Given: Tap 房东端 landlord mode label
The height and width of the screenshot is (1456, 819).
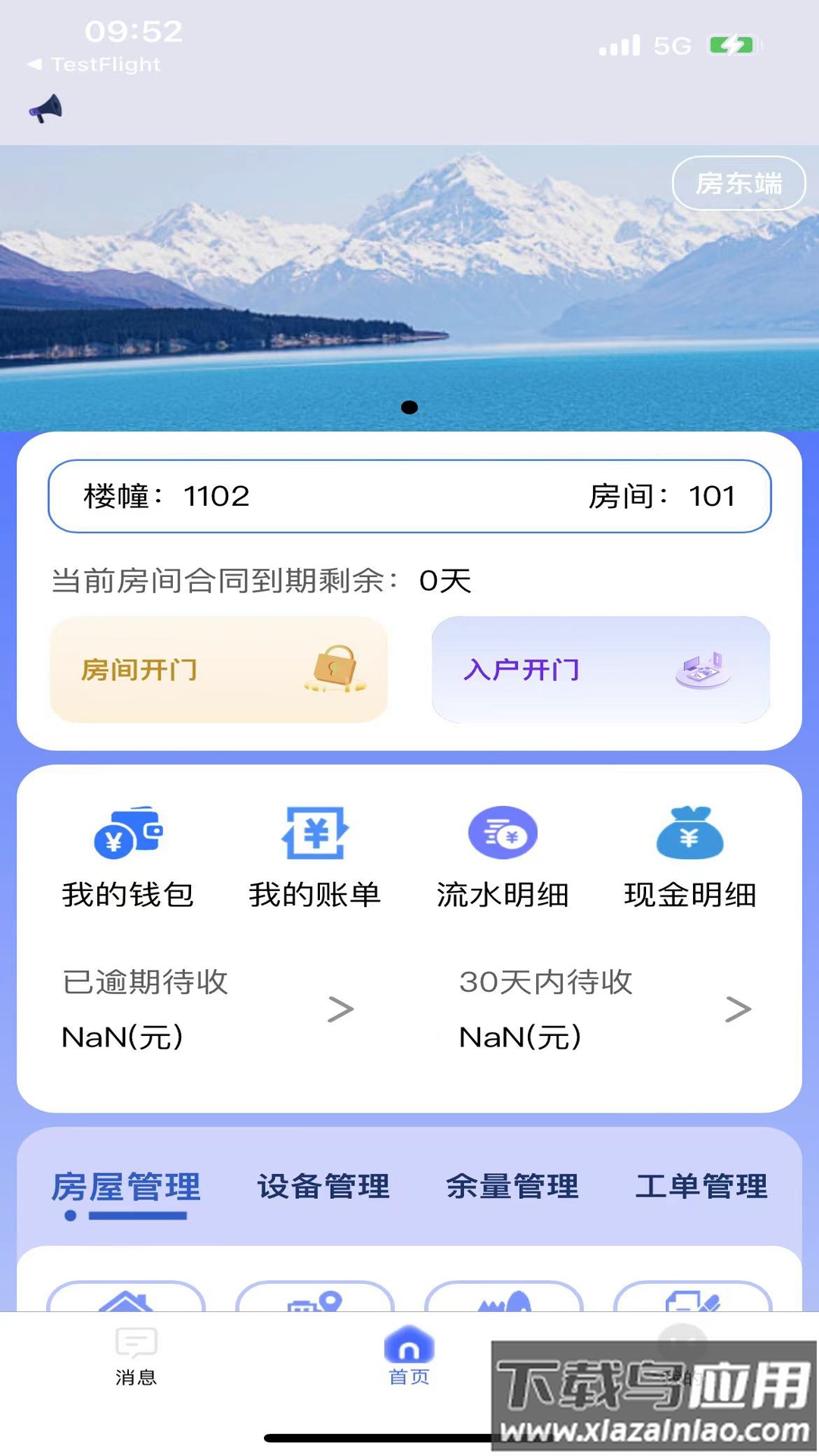Looking at the screenshot, I should point(738,183).
